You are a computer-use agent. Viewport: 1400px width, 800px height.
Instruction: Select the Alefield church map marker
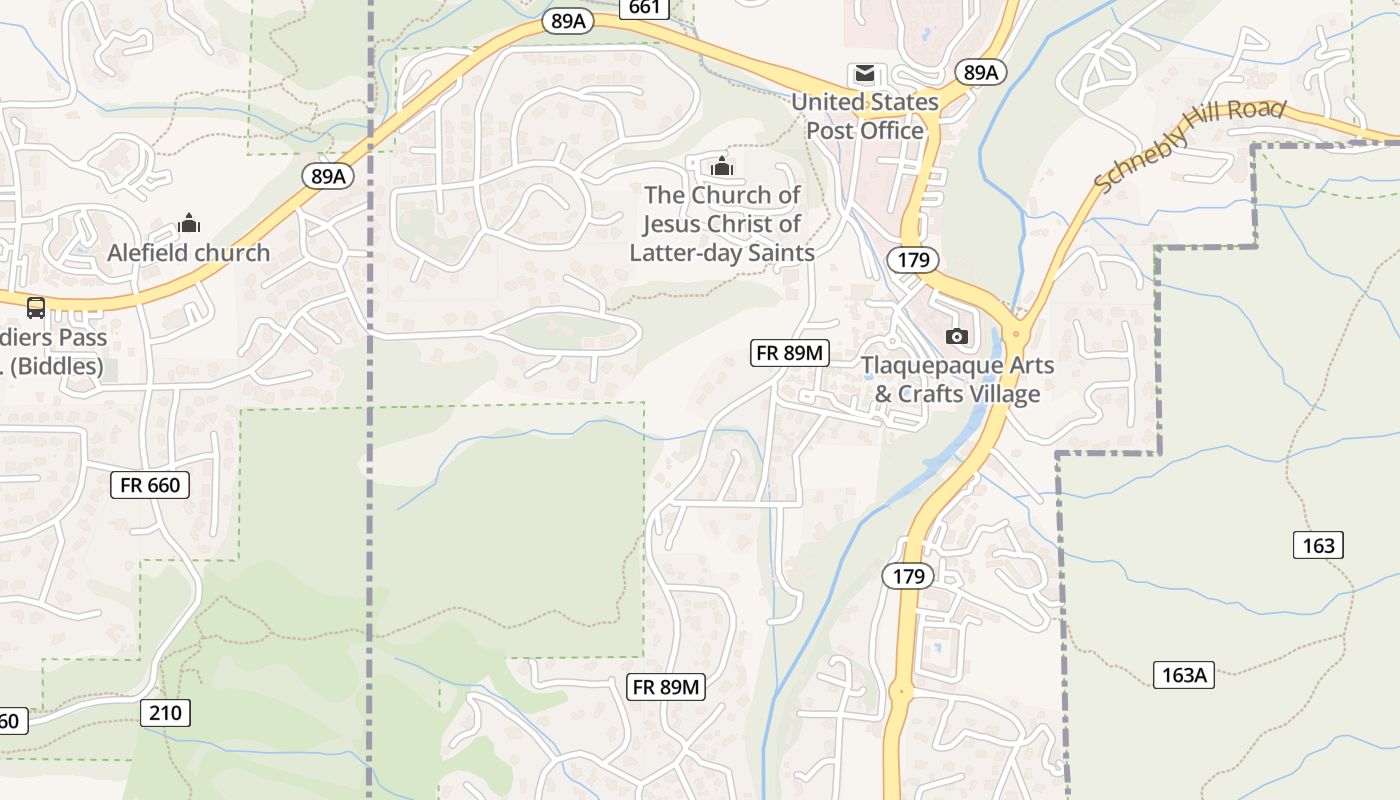point(189,224)
